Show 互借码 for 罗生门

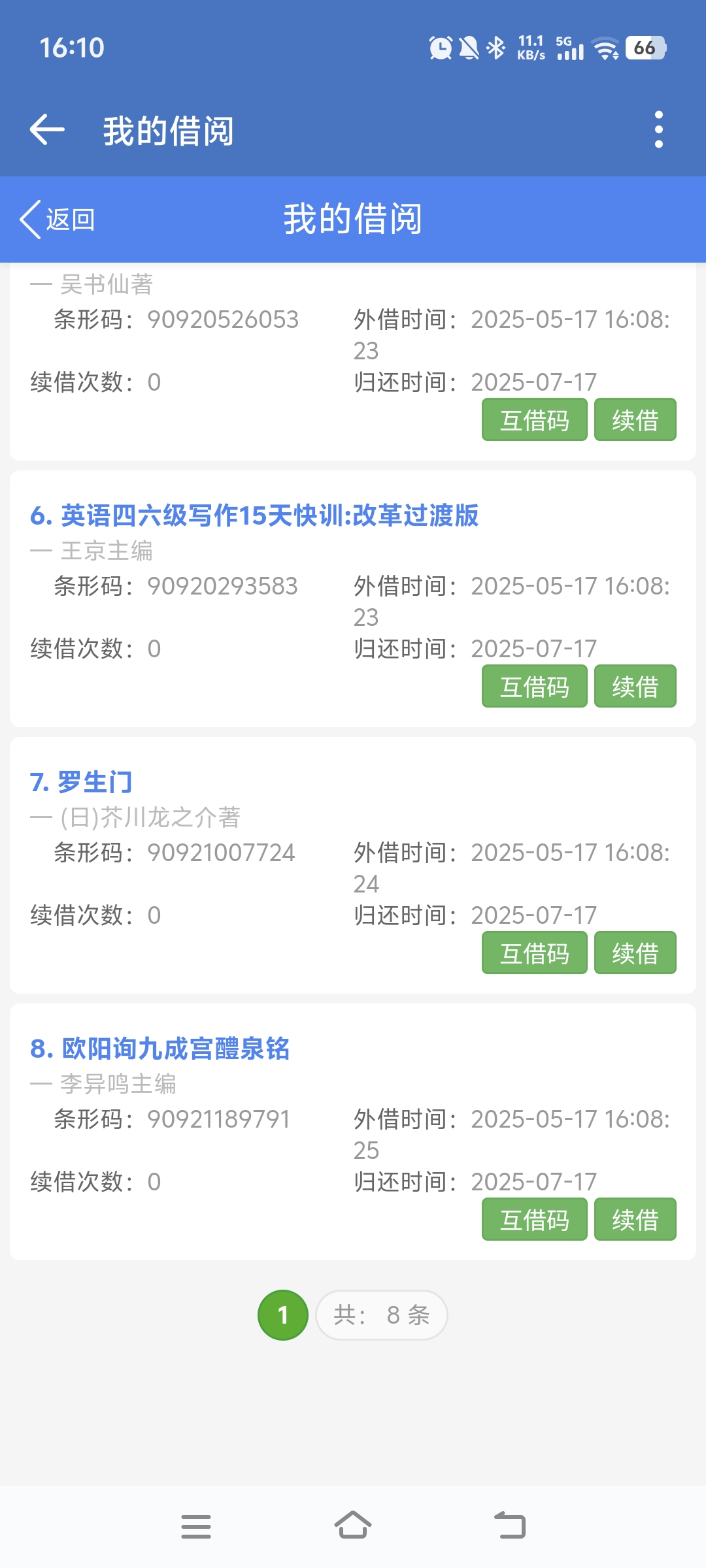tap(534, 953)
